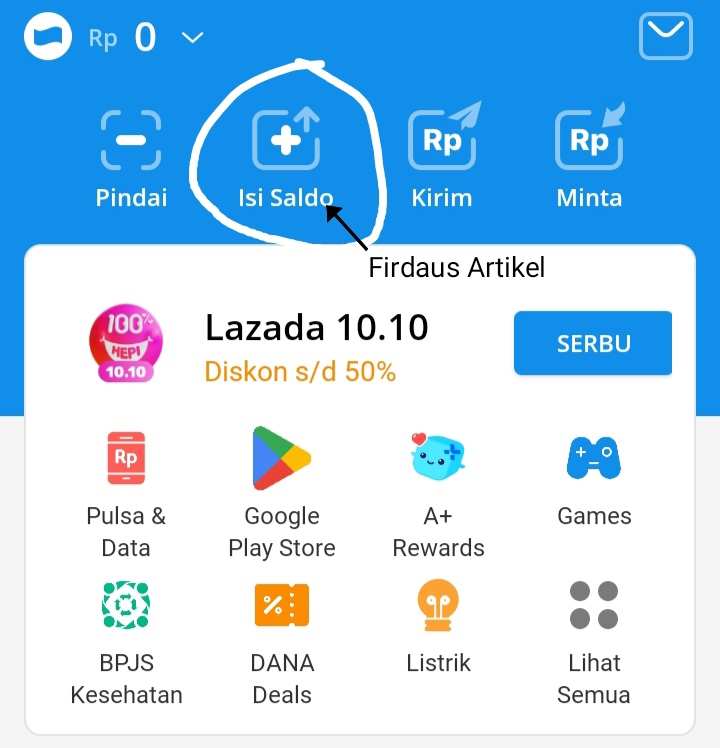Image resolution: width=720 pixels, height=748 pixels.
Task: Open Lihat Semua services grid
Action: point(594,604)
